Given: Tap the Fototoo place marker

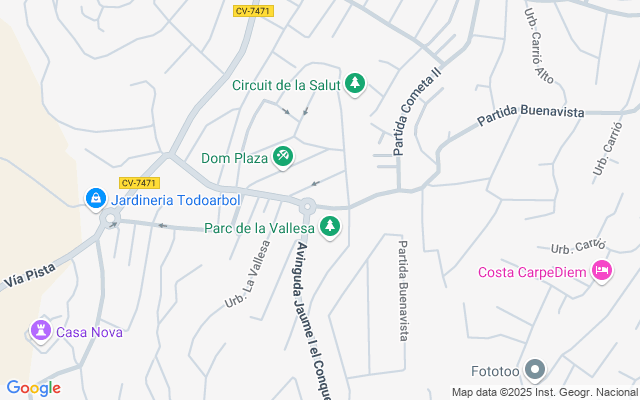Looking at the screenshot, I should pyautogui.click(x=536, y=371).
